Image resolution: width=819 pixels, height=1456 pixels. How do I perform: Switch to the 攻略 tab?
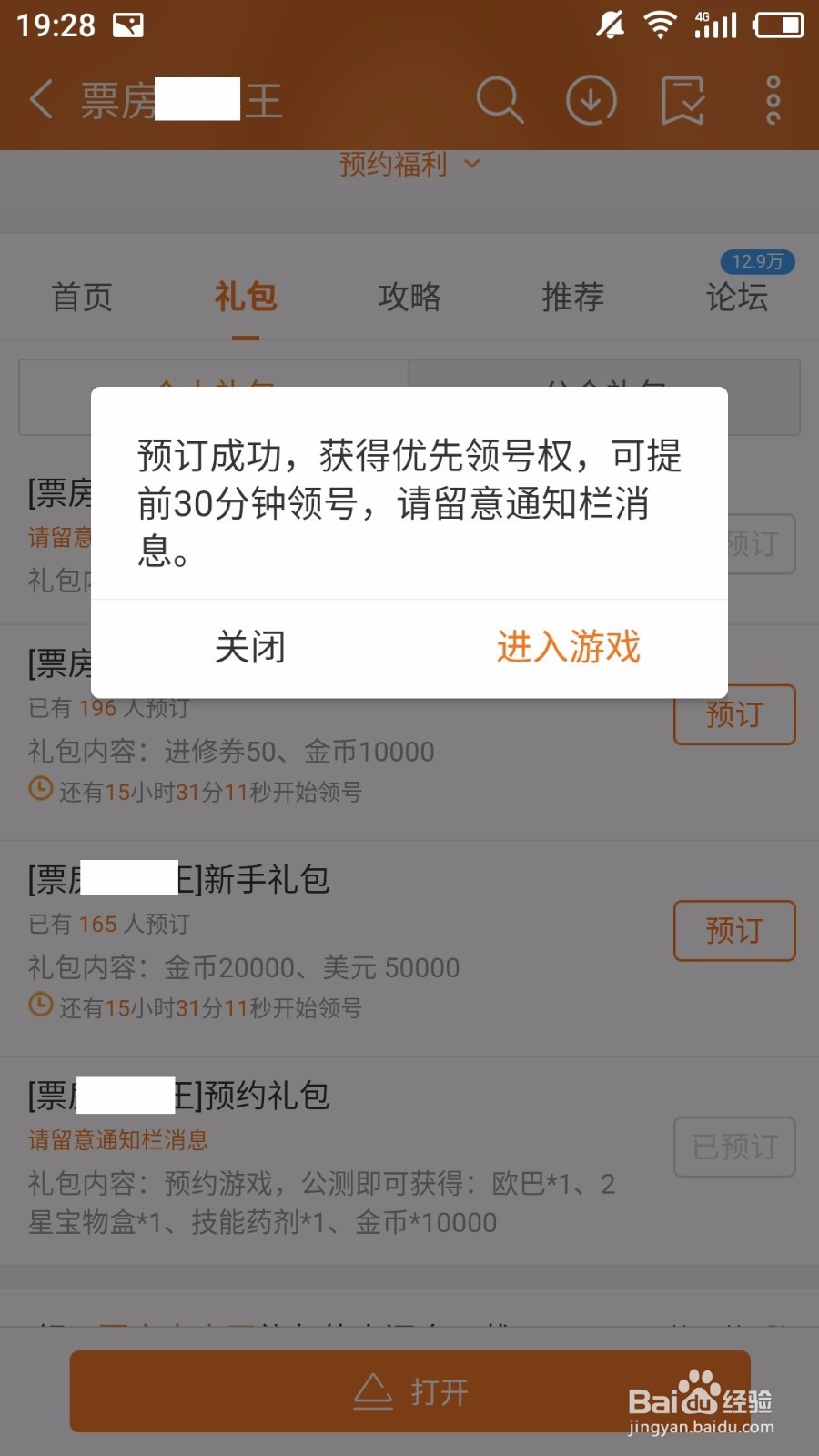[409, 297]
